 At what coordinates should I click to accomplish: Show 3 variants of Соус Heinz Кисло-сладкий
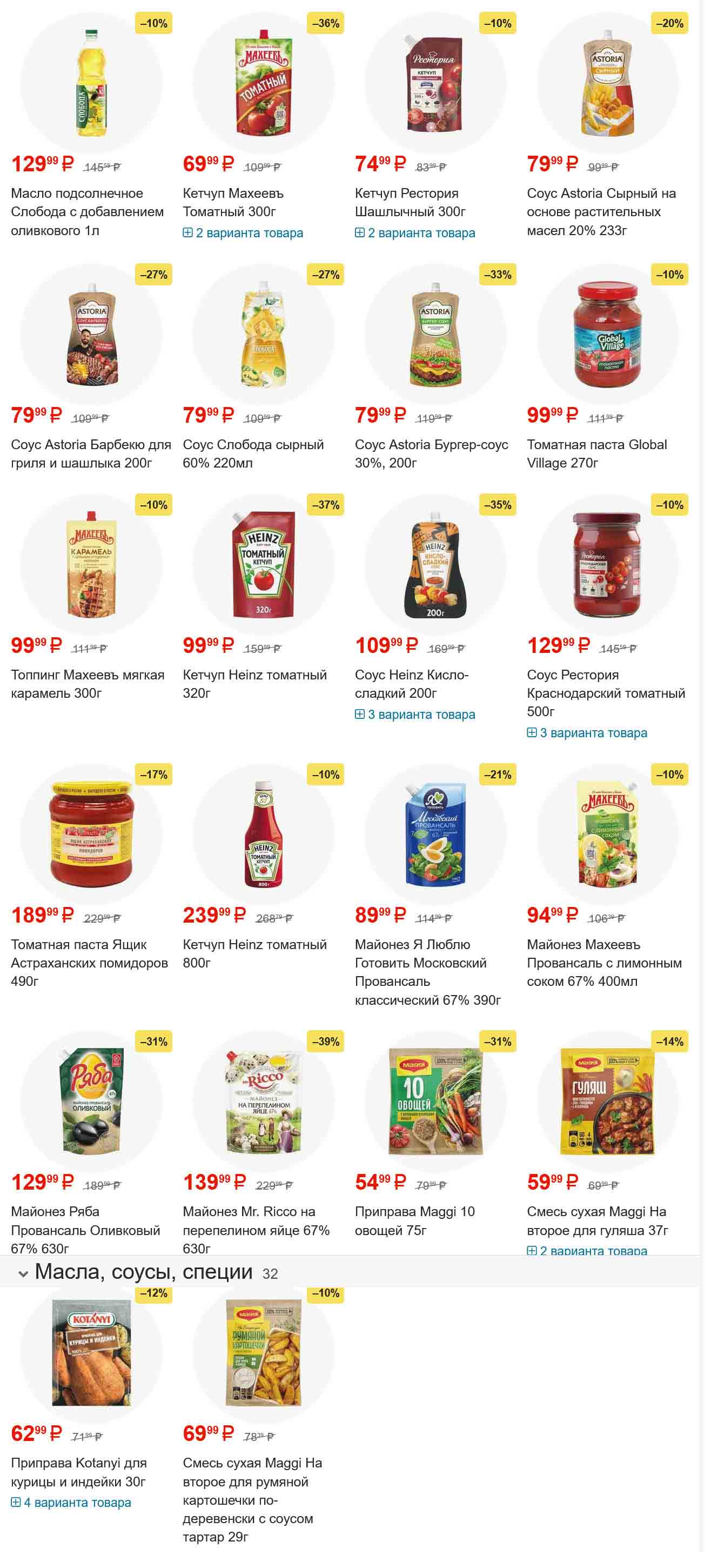(415, 715)
